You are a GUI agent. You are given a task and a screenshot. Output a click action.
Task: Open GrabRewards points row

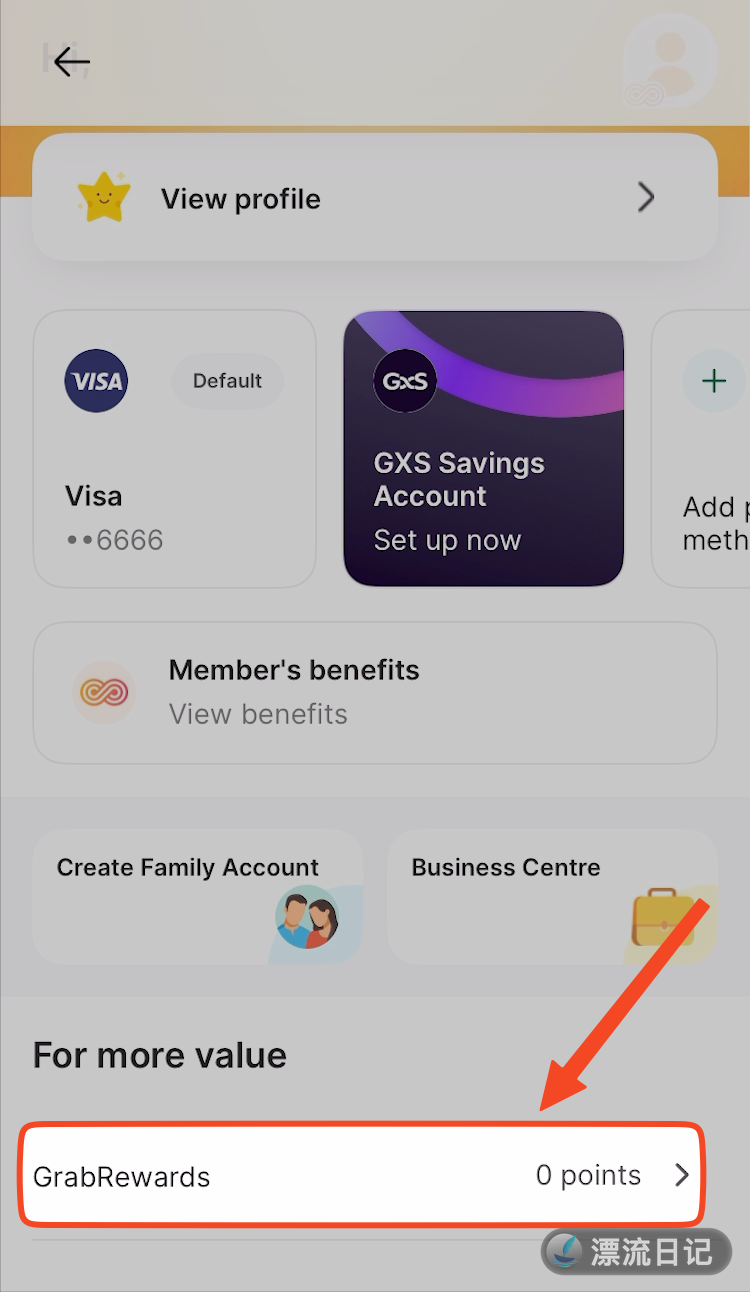click(x=362, y=1175)
